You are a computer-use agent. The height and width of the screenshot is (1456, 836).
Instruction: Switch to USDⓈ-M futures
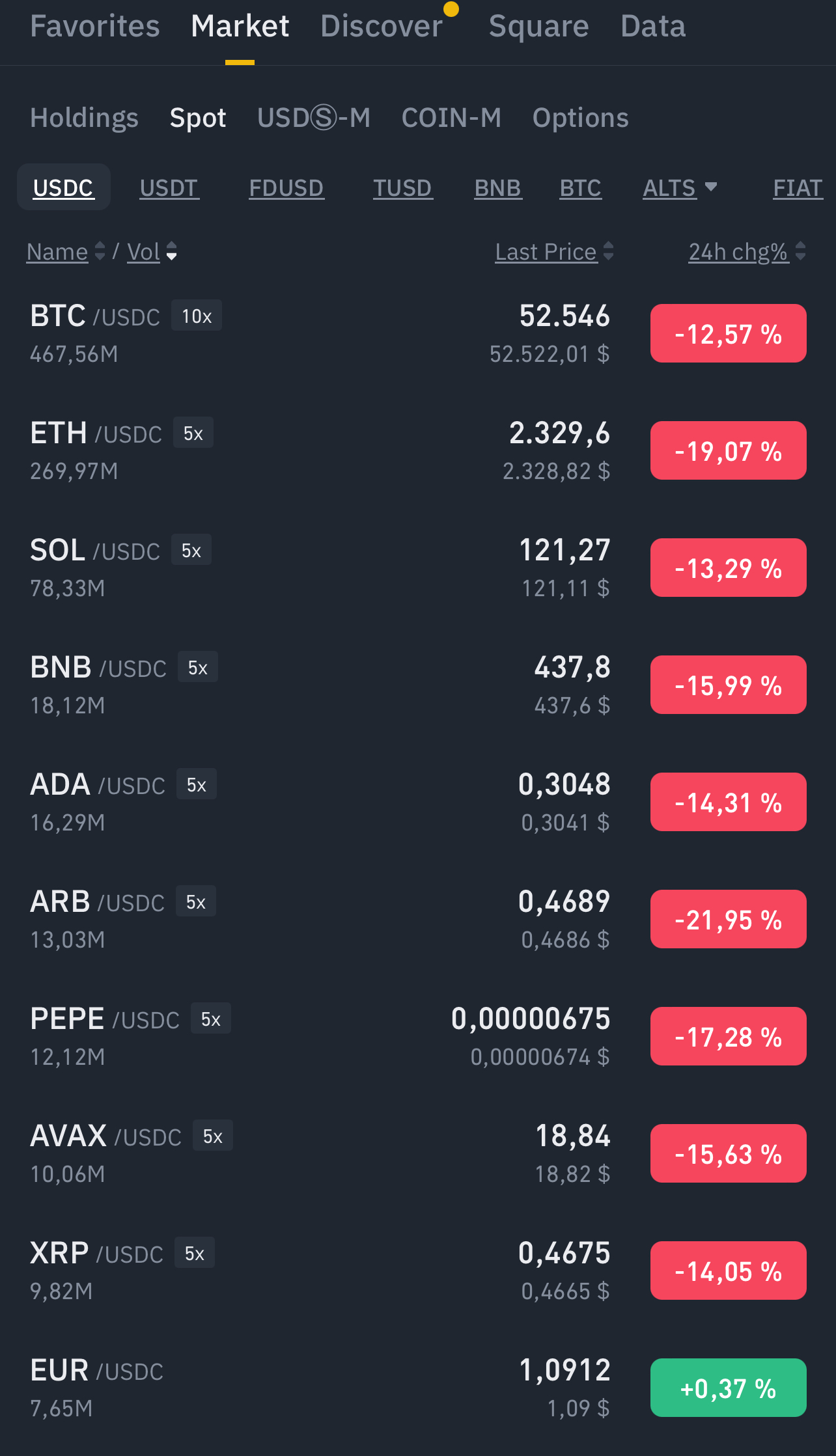click(314, 118)
